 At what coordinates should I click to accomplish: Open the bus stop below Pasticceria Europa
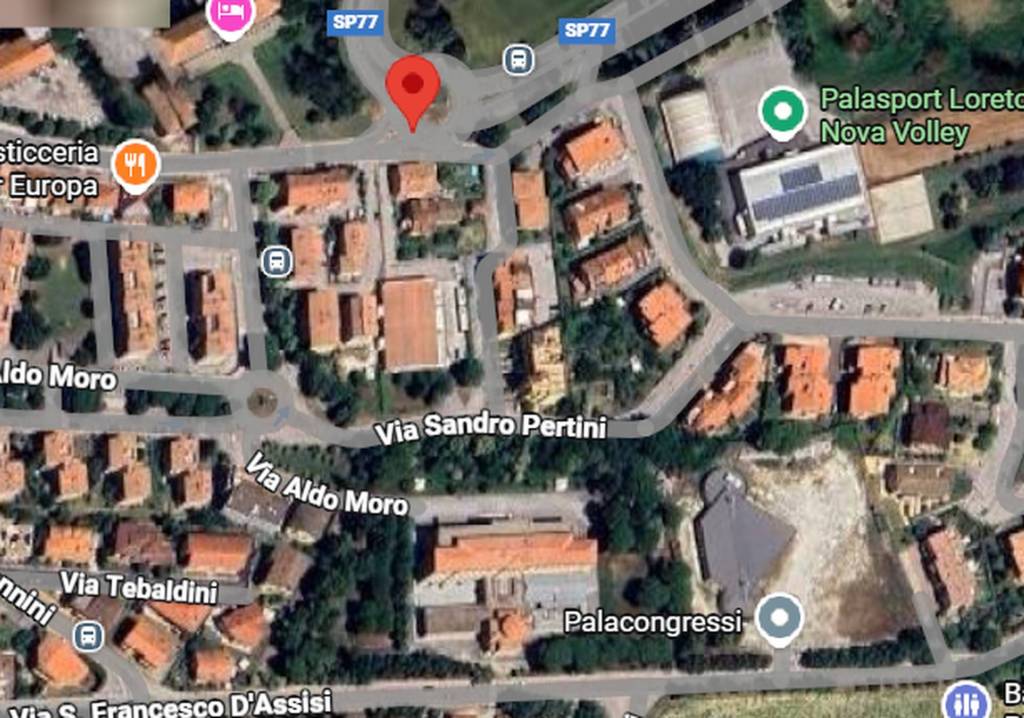[x=277, y=263]
